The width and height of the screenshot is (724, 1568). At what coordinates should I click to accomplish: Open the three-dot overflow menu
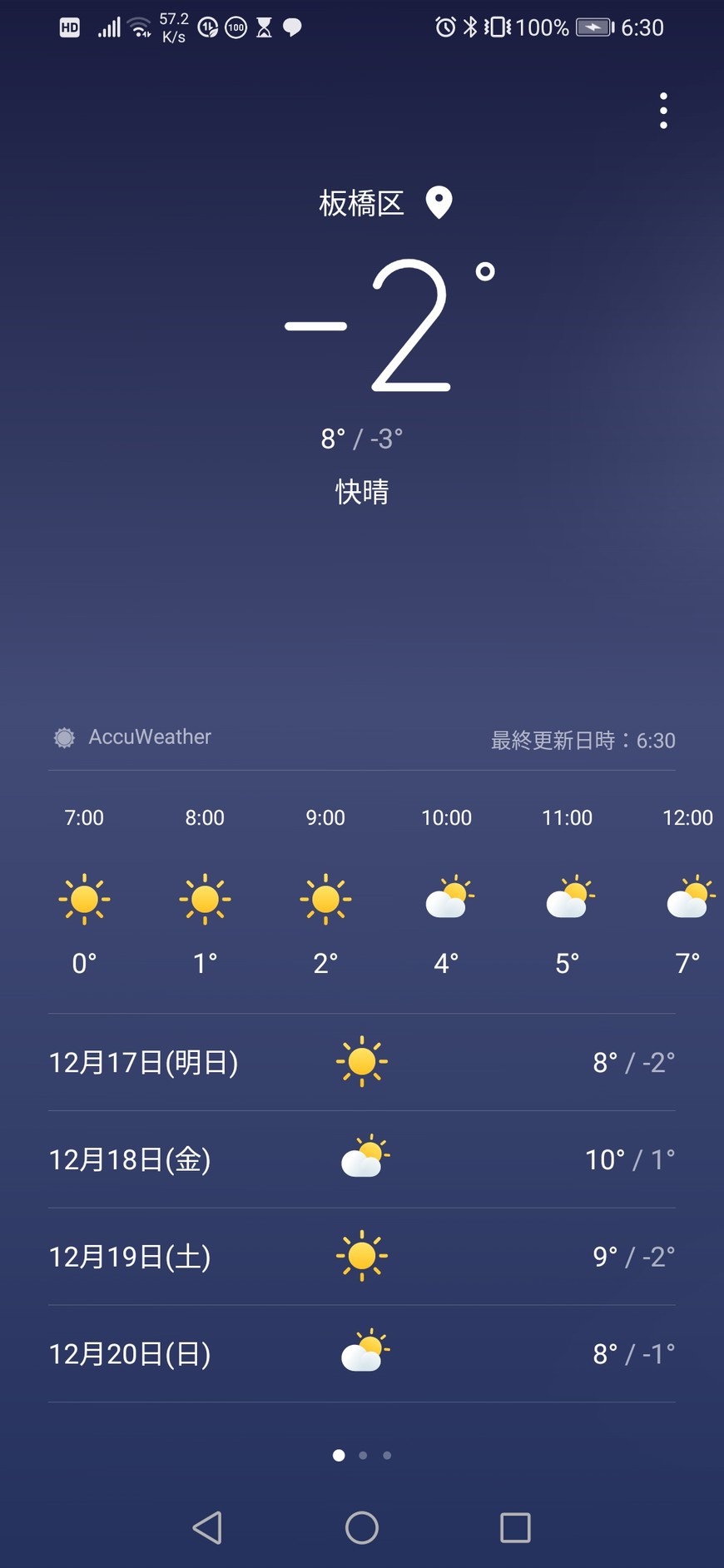[x=663, y=111]
